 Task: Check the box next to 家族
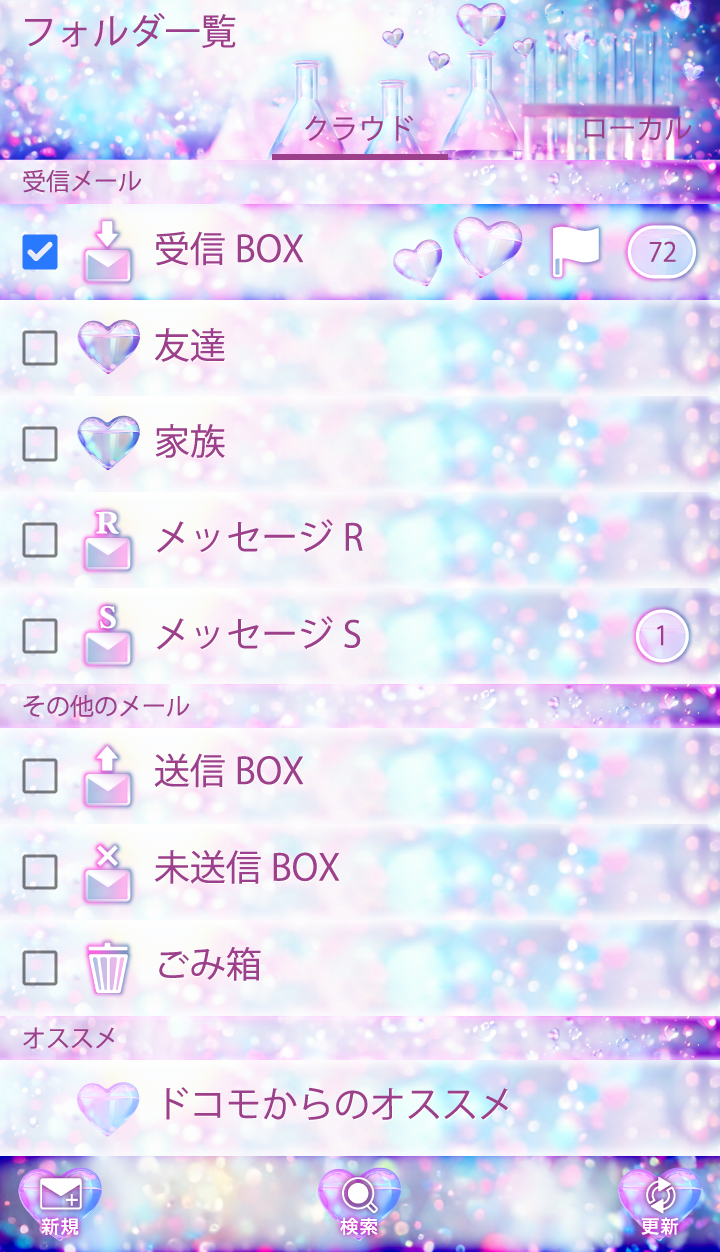click(x=40, y=444)
